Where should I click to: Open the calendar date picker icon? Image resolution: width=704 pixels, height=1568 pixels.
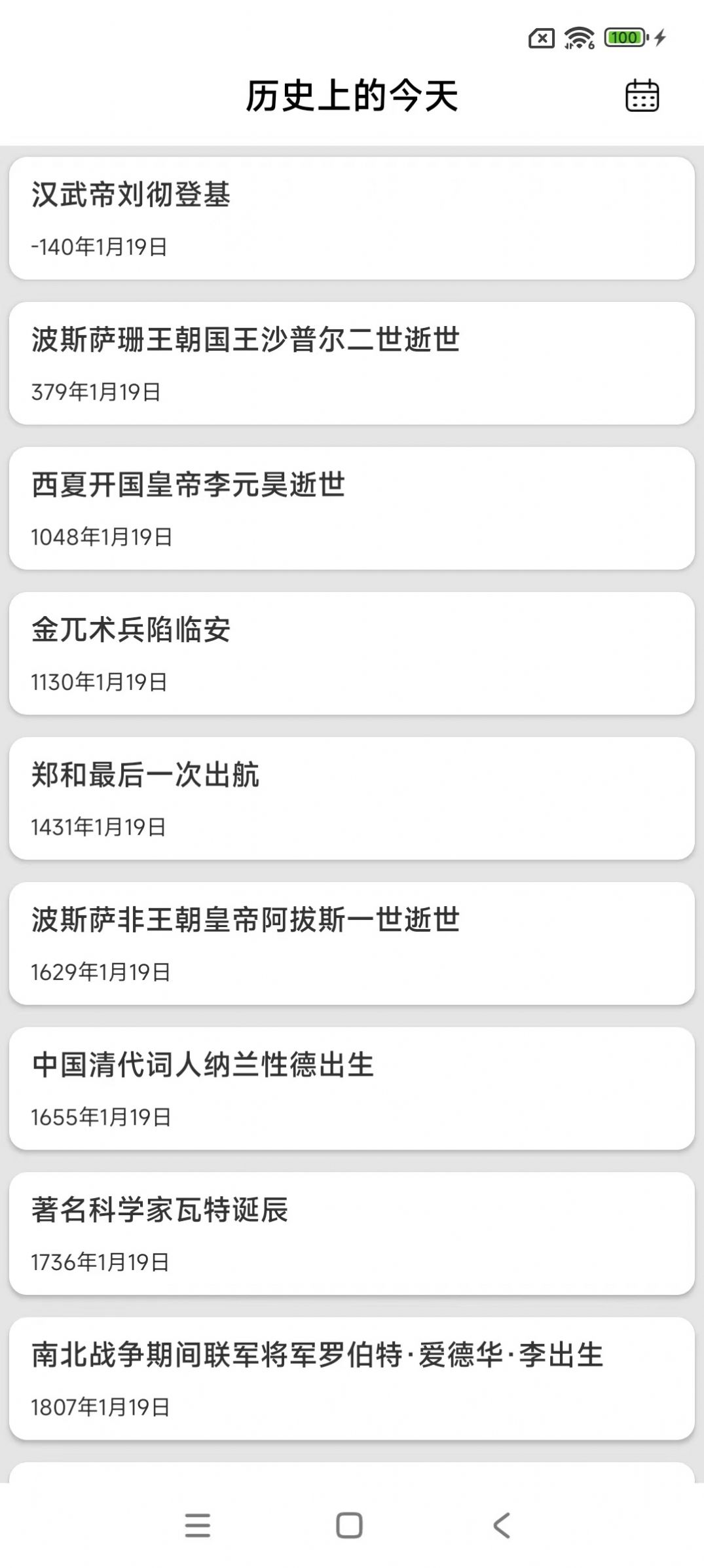[x=640, y=96]
